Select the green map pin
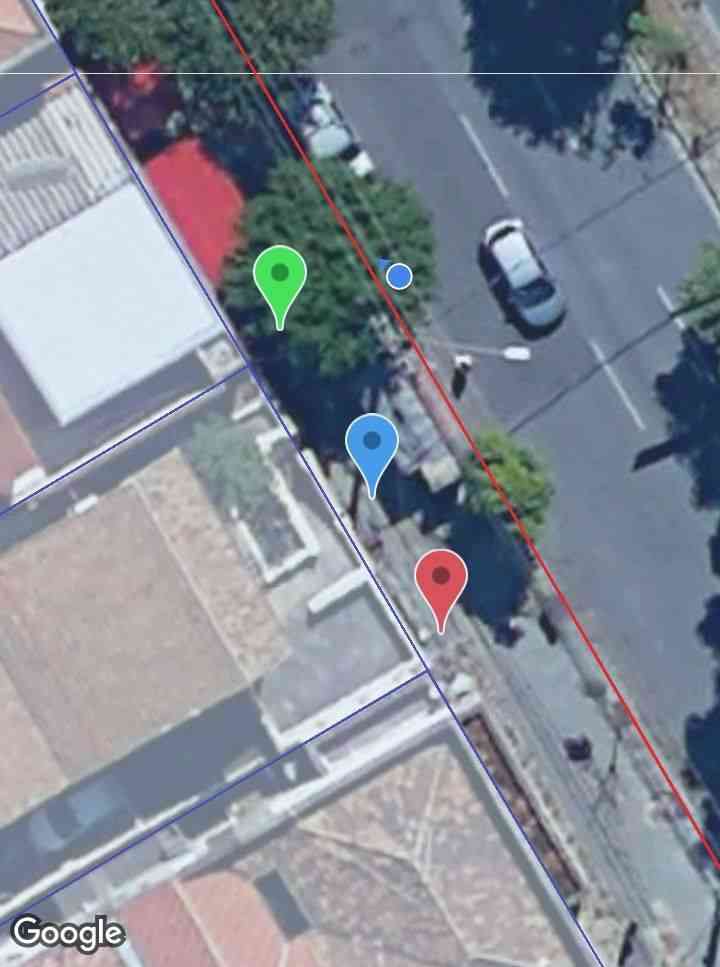Image resolution: width=720 pixels, height=967 pixels. [x=280, y=277]
